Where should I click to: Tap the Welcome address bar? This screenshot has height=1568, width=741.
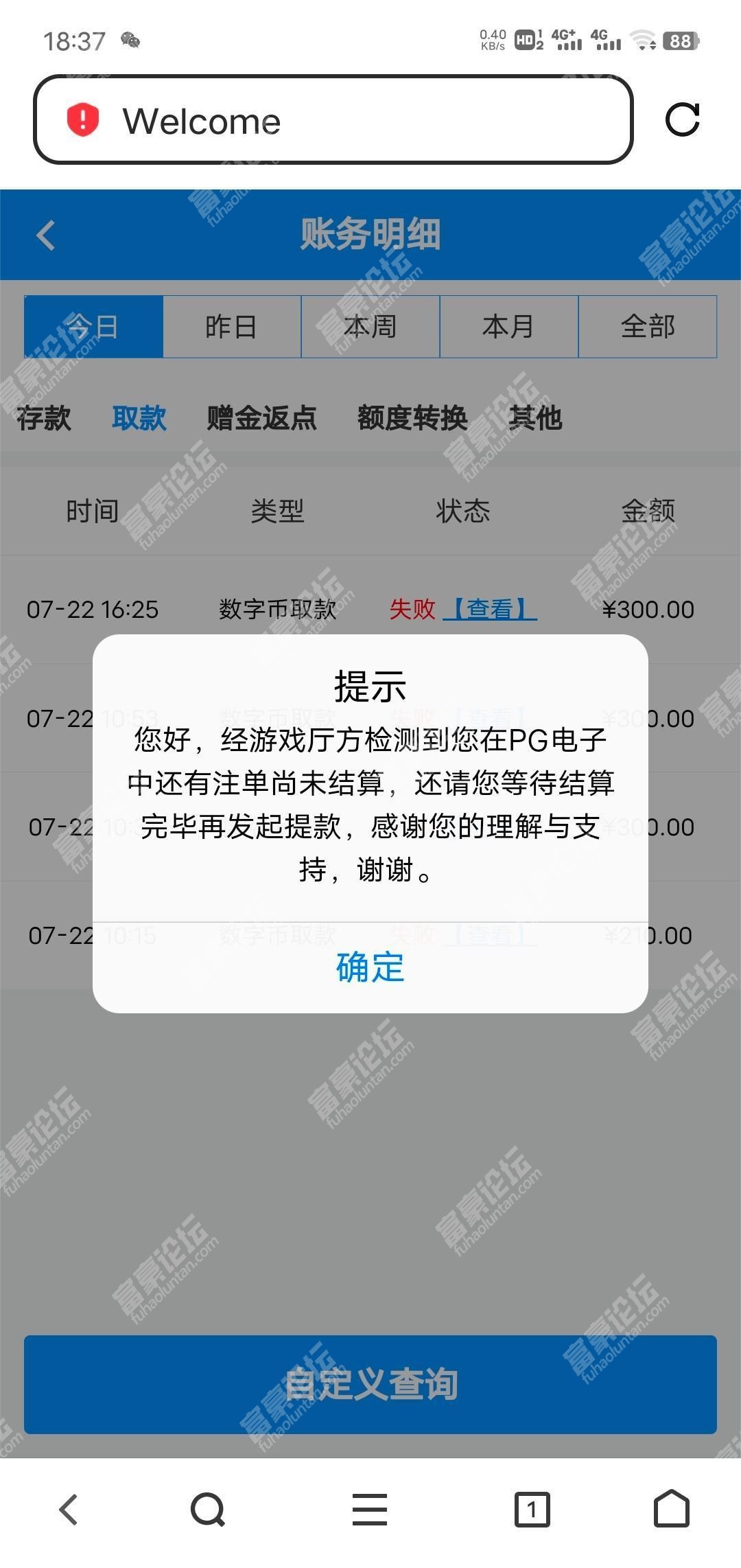(x=333, y=119)
